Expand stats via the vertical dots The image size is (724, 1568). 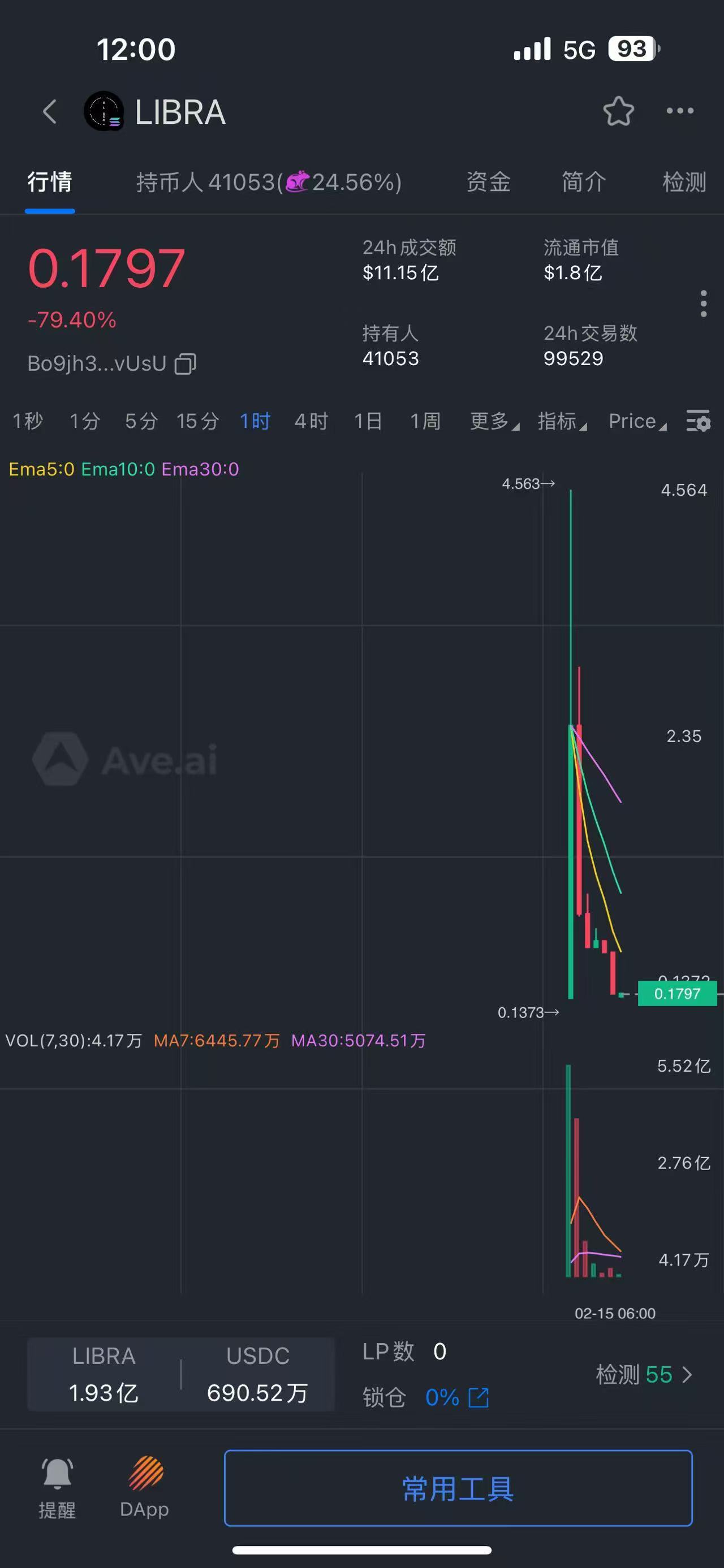703,303
